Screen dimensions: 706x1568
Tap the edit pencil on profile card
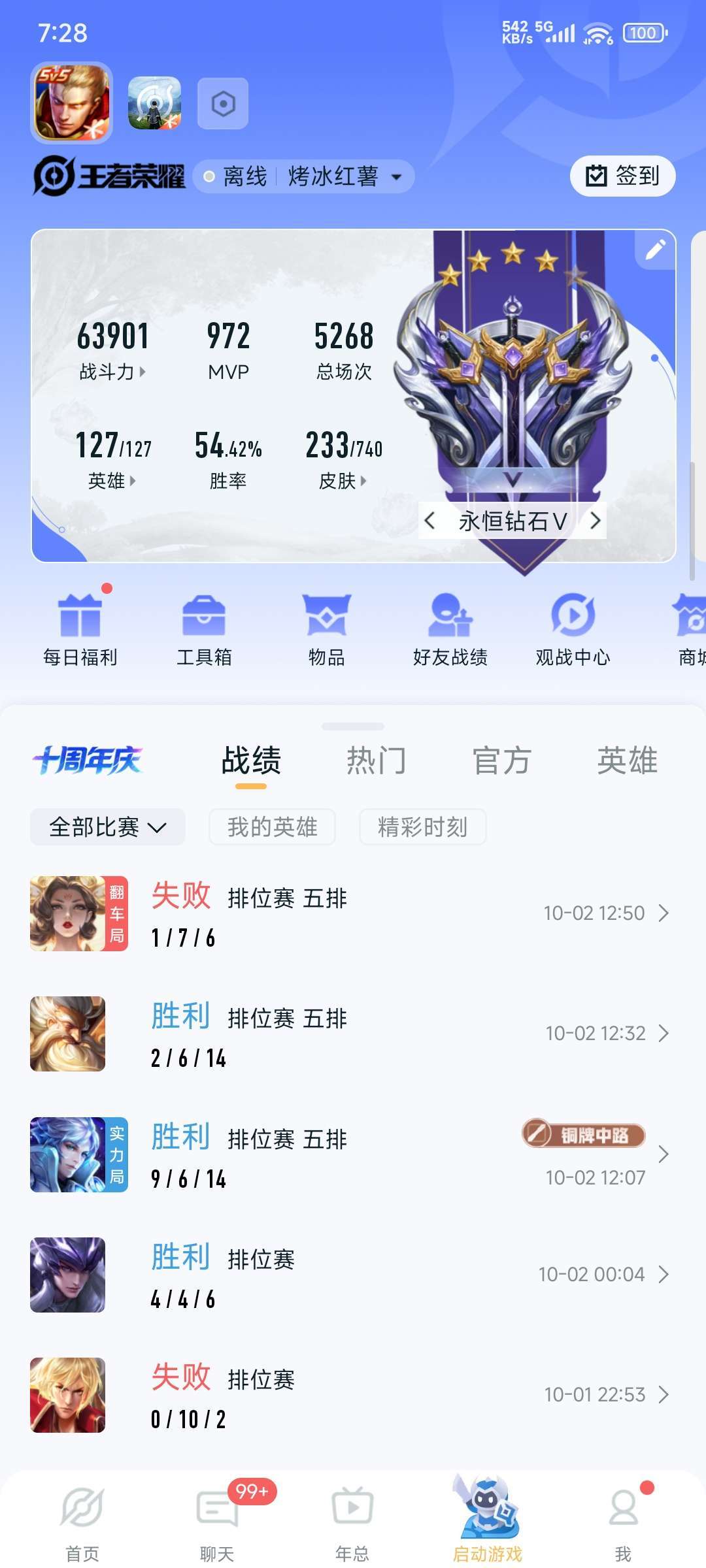click(x=655, y=250)
